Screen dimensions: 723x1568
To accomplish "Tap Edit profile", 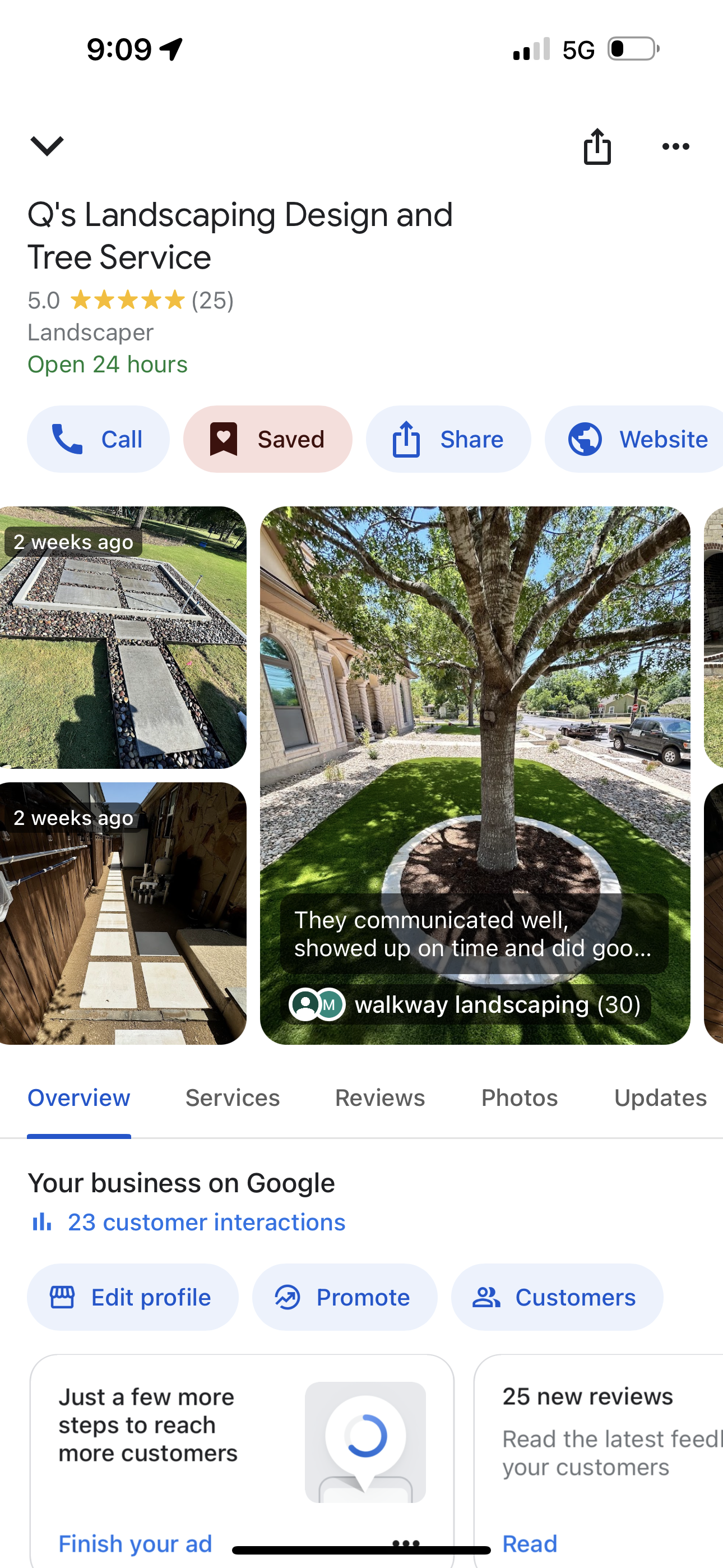I will pos(132,1297).
